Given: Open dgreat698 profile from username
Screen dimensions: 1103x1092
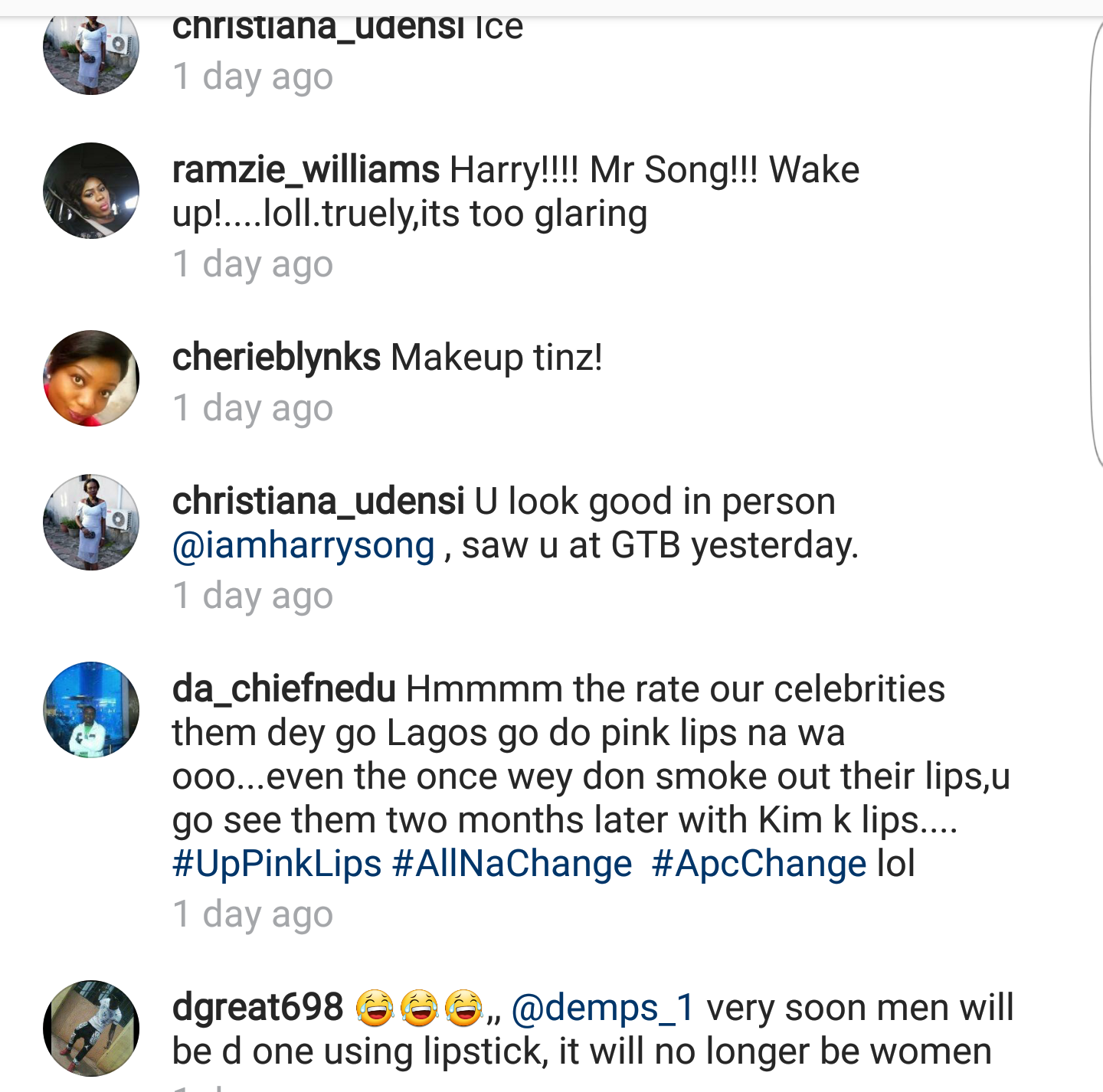Looking at the screenshot, I should pyautogui.click(x=257, y=1008).
